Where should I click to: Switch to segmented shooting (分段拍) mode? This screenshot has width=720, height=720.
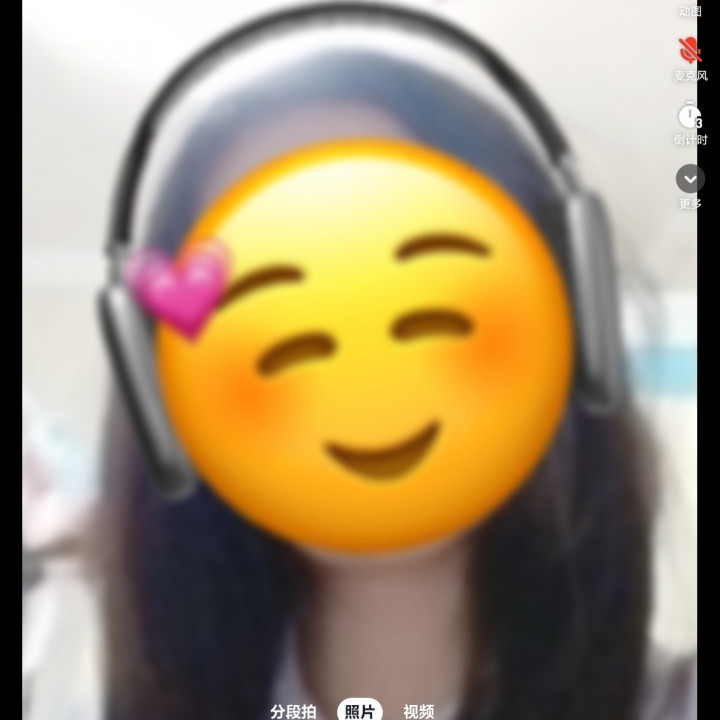click(x=293, y=711)
